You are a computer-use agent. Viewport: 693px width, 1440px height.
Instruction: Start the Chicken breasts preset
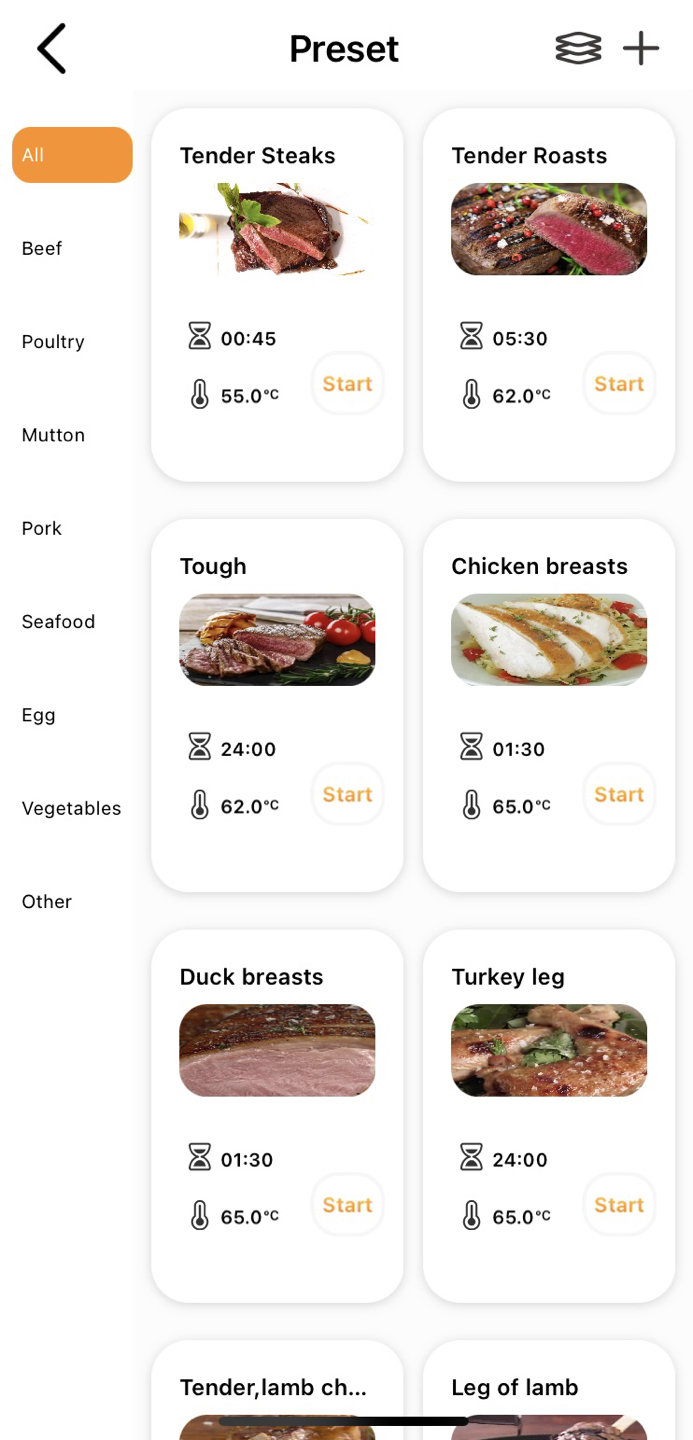620,795
